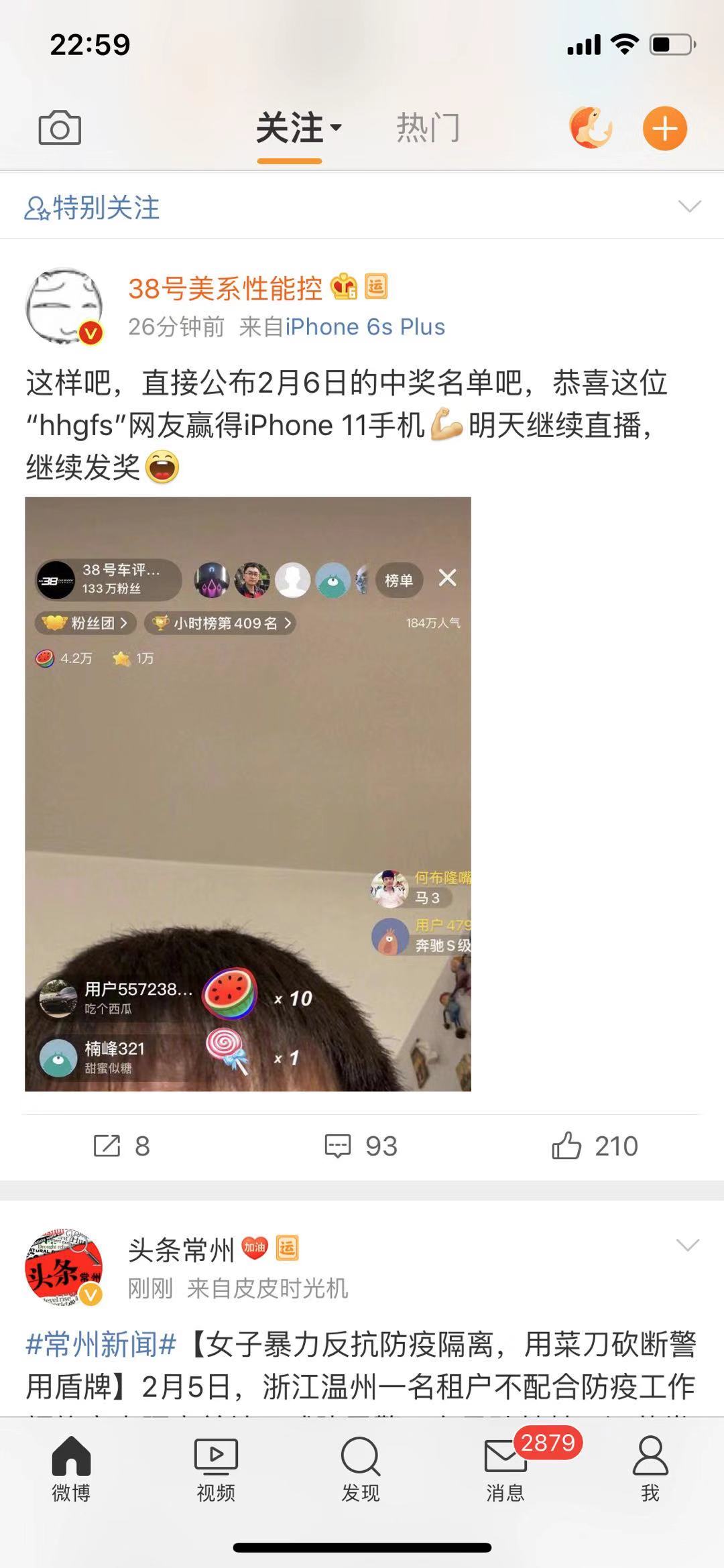Open the #常州新闻# hashtag
Viewport: 724px width, 1568px height.
pos(101,1344)
